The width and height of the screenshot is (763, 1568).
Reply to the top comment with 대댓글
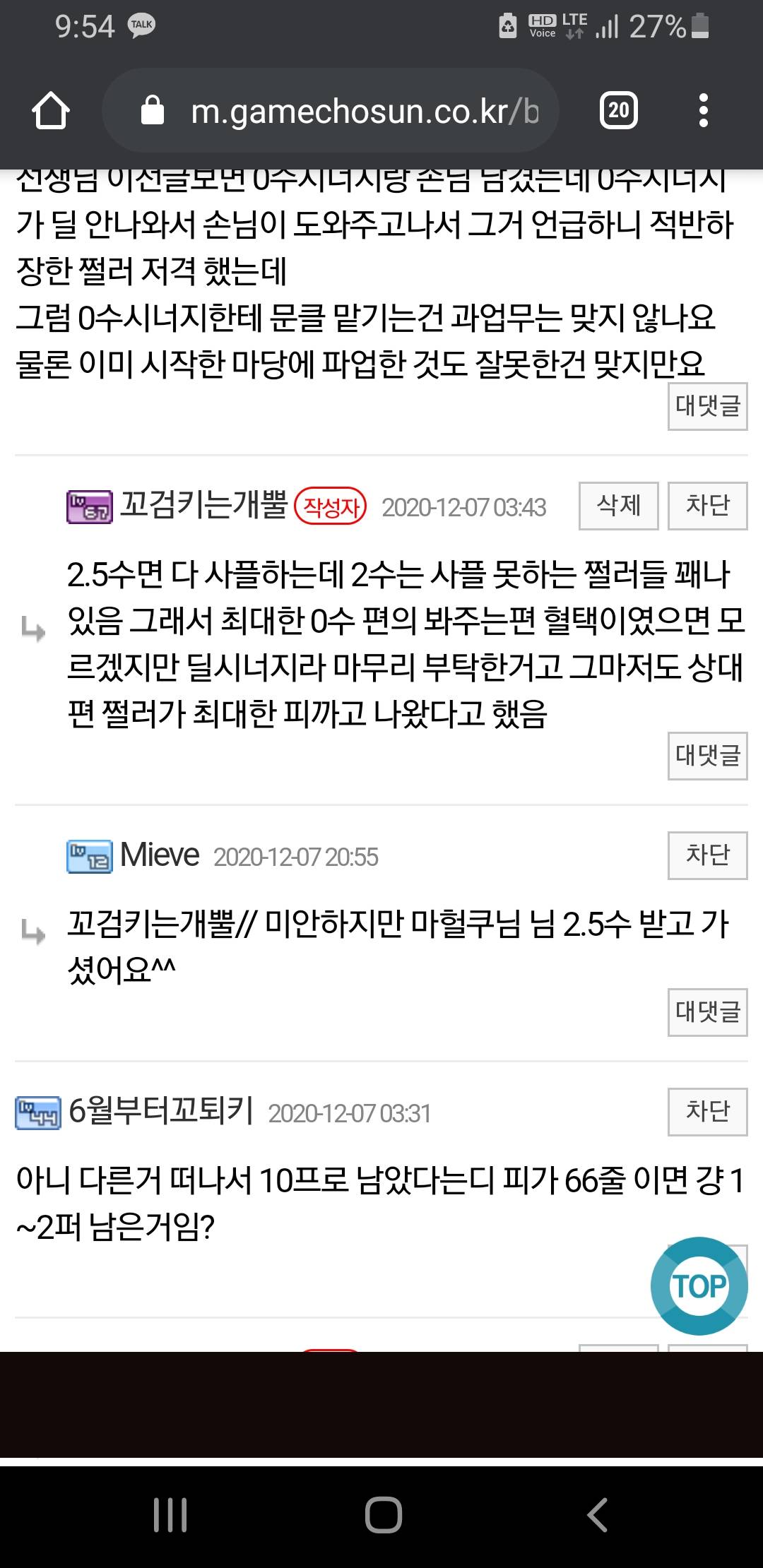(707, 406)
